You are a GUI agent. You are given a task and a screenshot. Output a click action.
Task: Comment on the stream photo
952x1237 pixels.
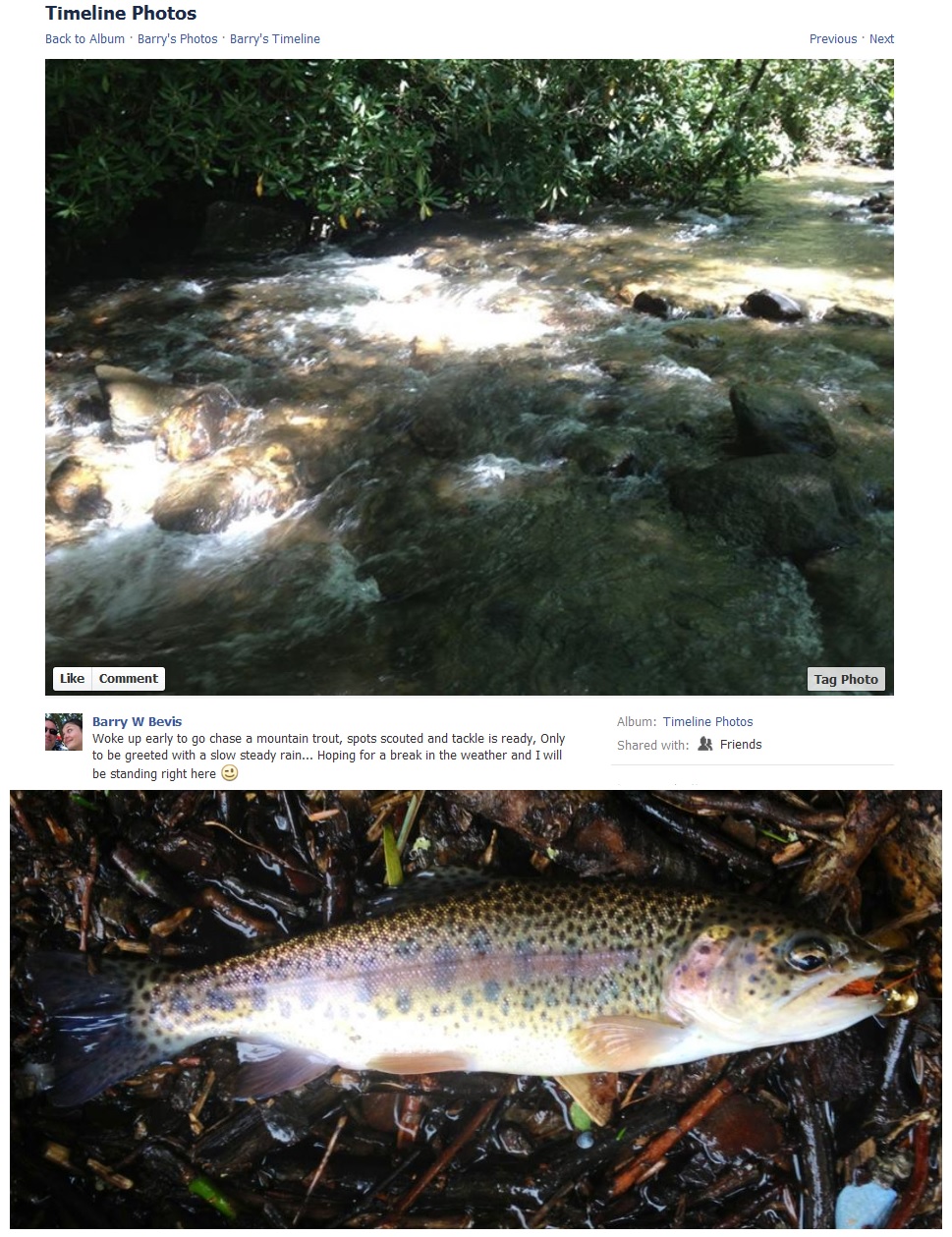pos(128,679)
